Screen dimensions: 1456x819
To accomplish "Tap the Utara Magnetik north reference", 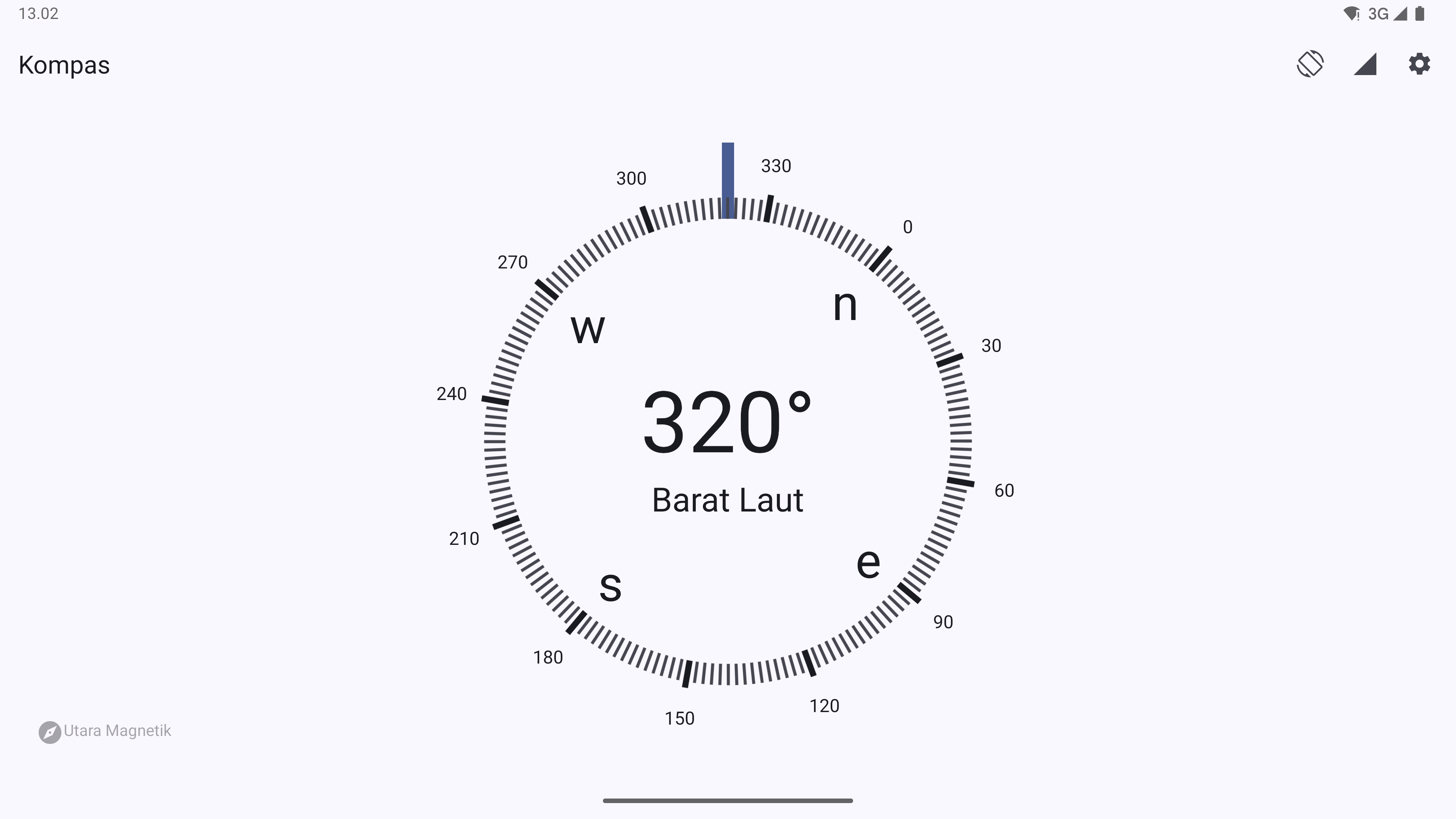I will coord(105,731).
